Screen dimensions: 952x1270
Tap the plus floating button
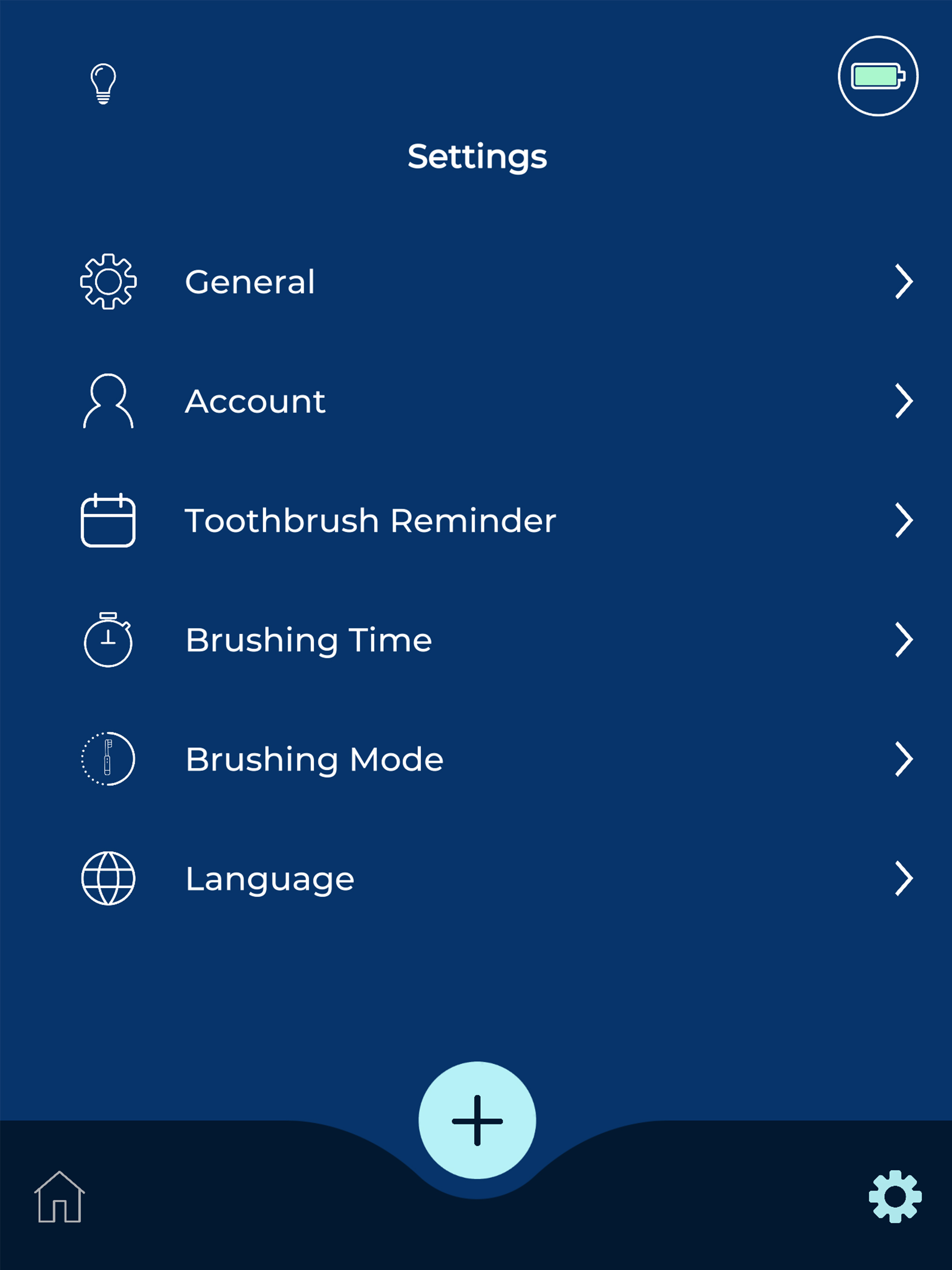point(476,1120)
